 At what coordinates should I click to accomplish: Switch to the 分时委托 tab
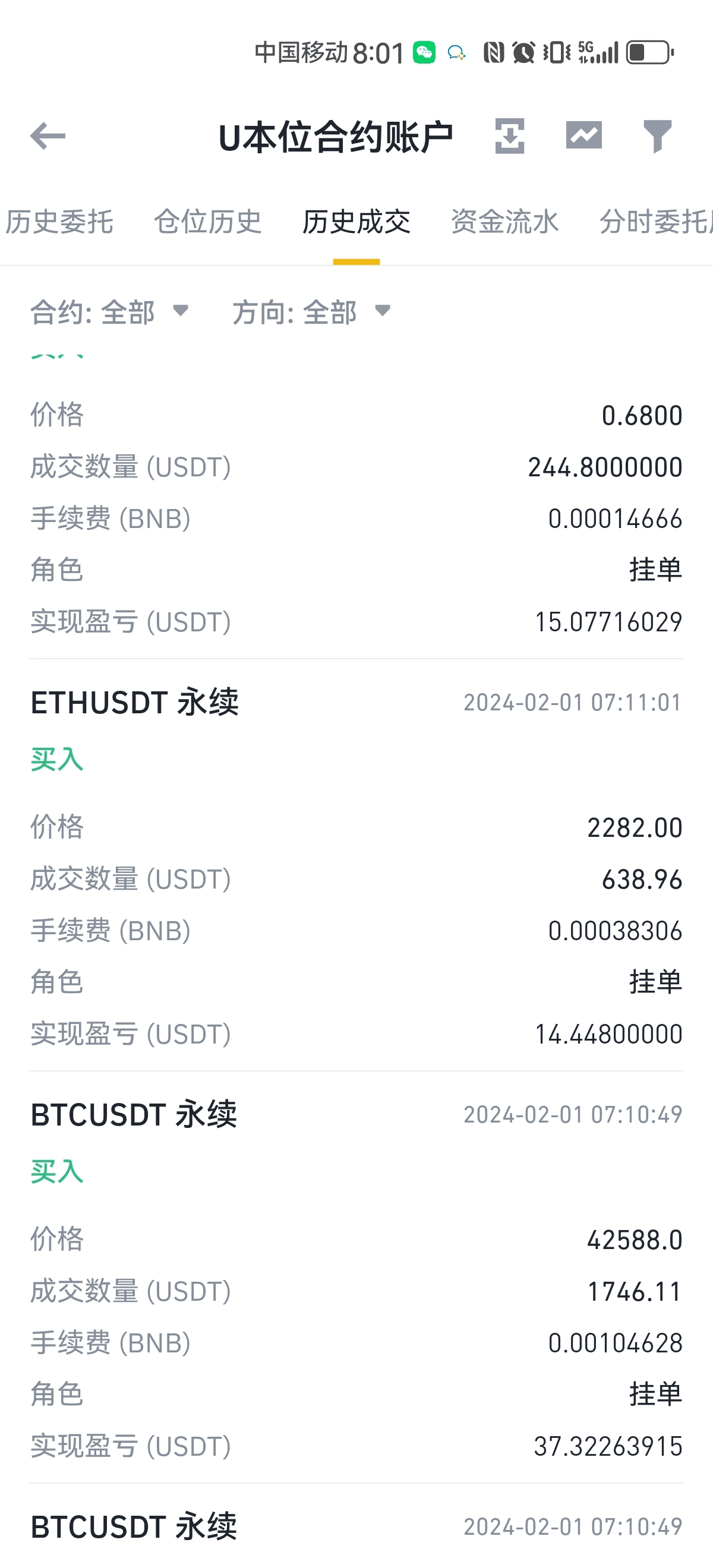click(x=656, y=222)
